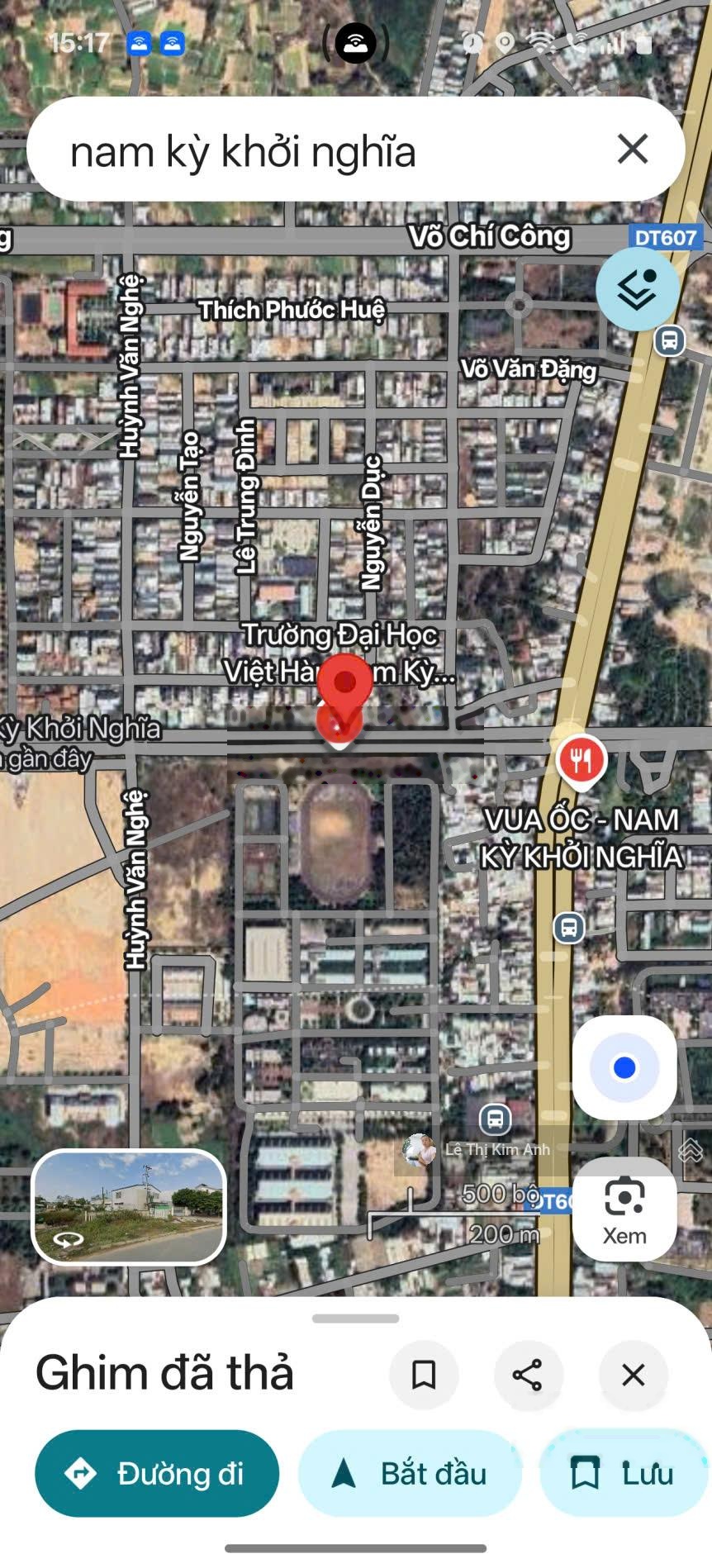Select the VUA ỐC restaurant marker
This screenshot has width=712, height=1568.
(581, 758)
